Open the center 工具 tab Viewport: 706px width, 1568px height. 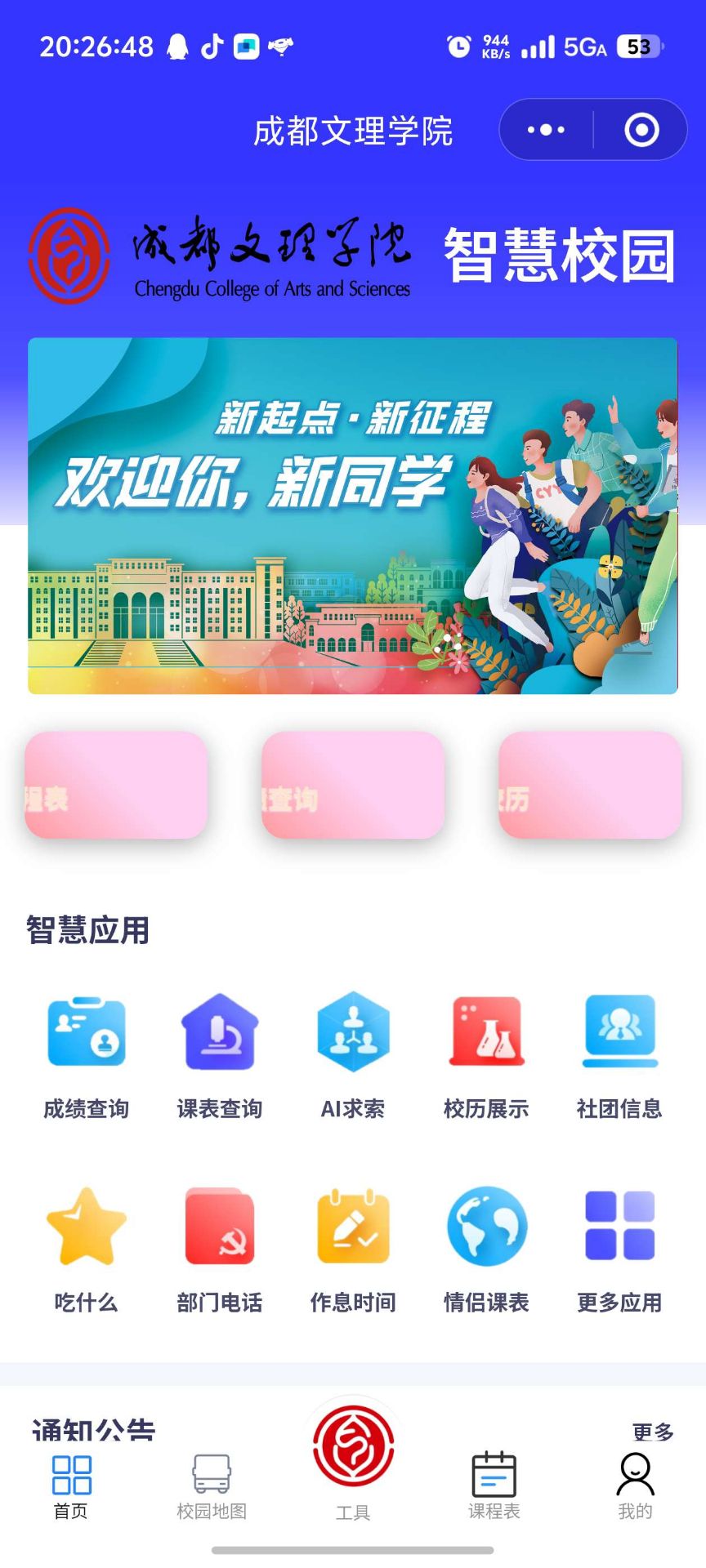pyautogui.click(x=353, y=1462)
